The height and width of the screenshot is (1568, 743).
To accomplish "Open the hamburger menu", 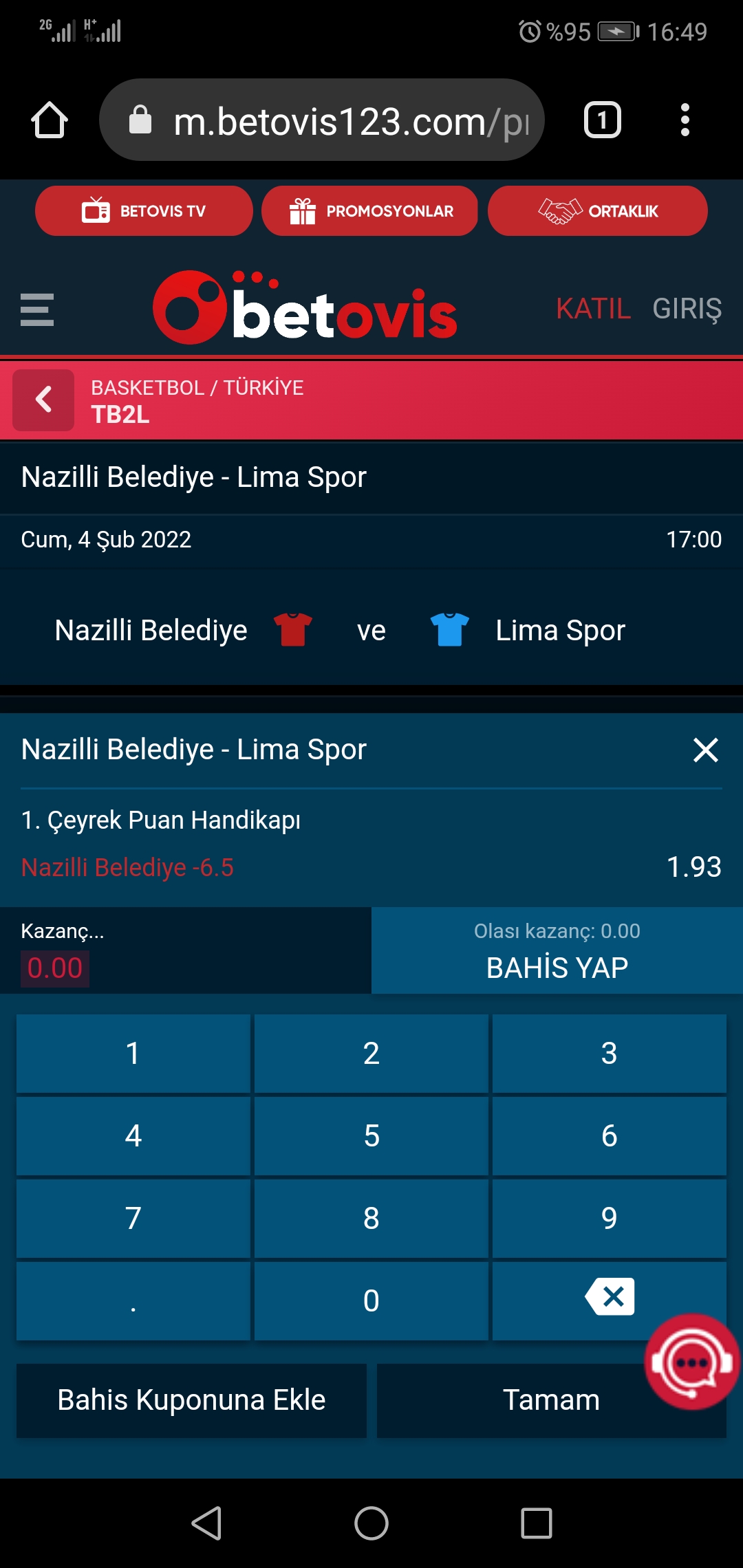I will pyautogui.click(x=37, y=309).
